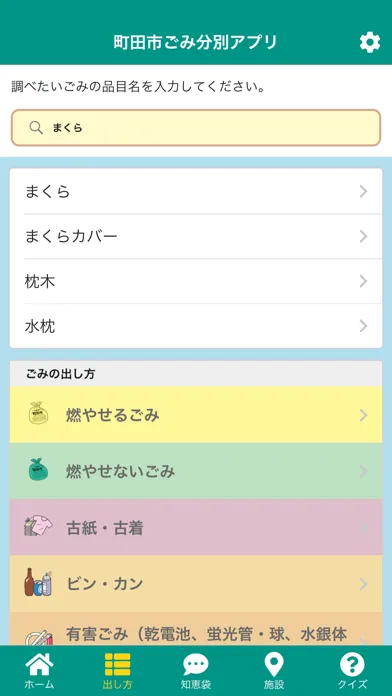Image resolution: width=392 pixels, height=696 pixels.
Task: Switch to the 出し方 tab
Action: [x=118, y=671]
